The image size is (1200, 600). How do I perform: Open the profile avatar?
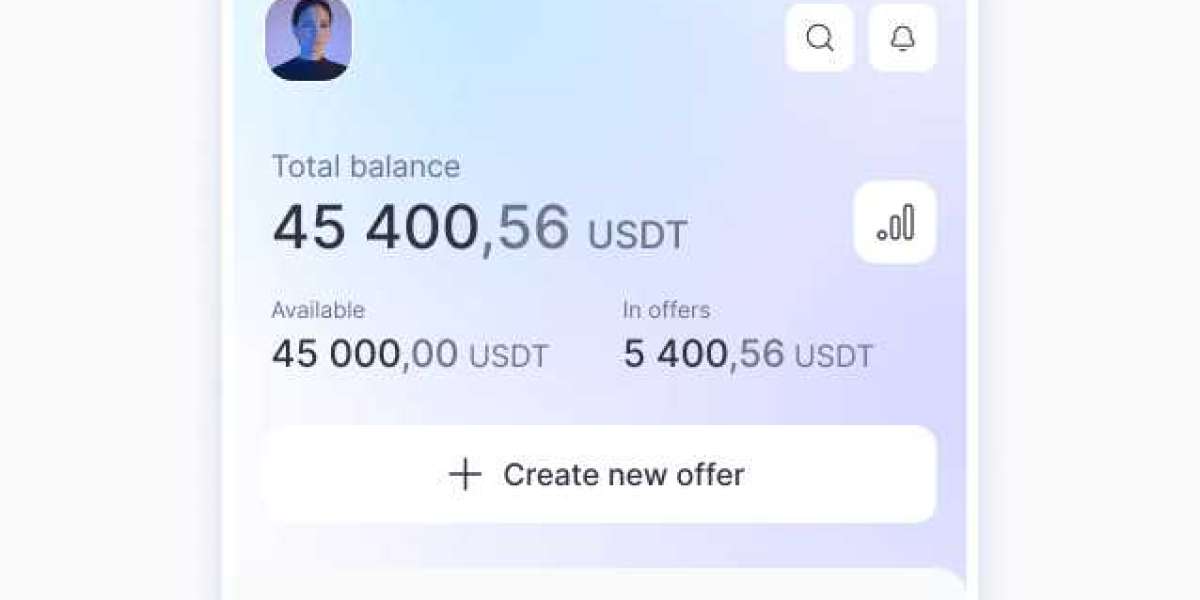[308, 38]
